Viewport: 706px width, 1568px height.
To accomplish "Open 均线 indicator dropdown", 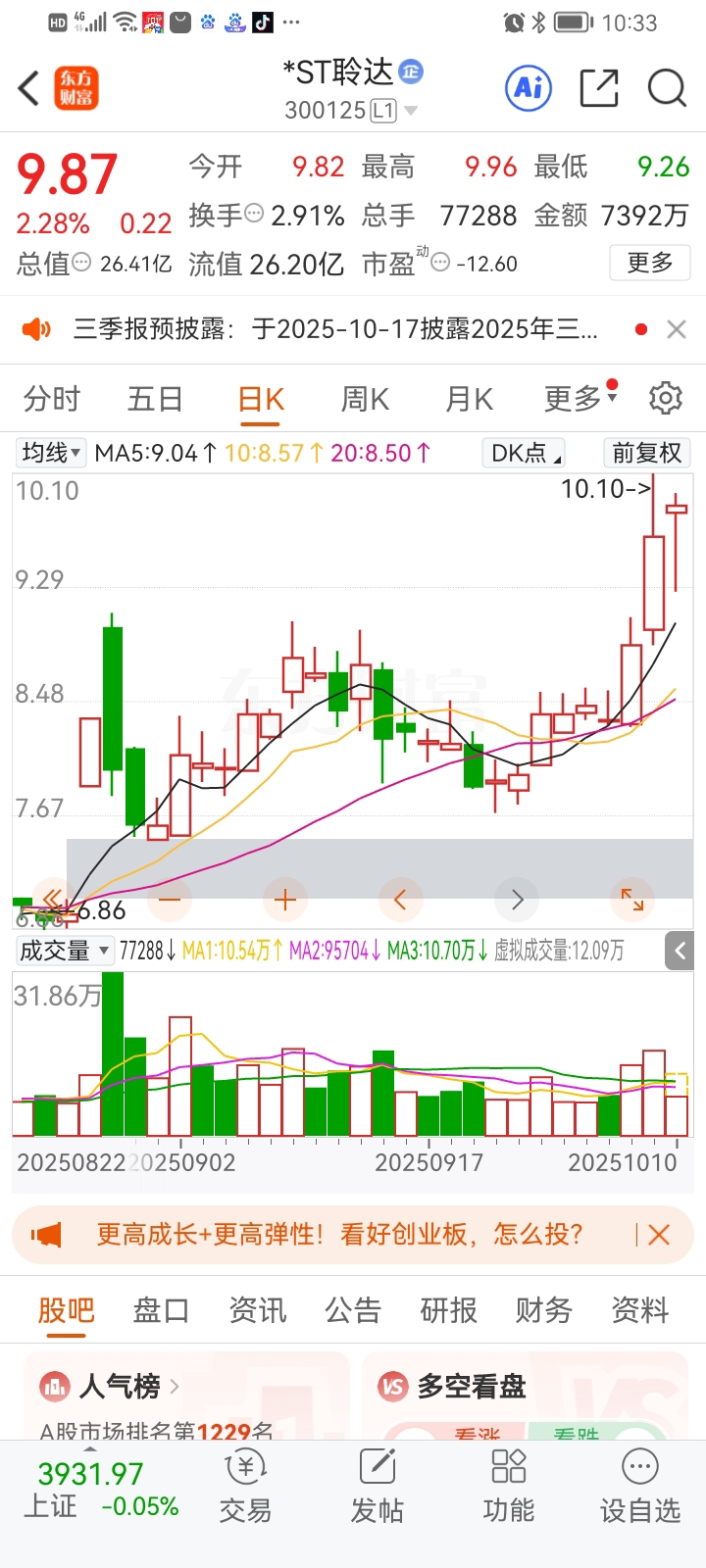I will tap(51, 453).
